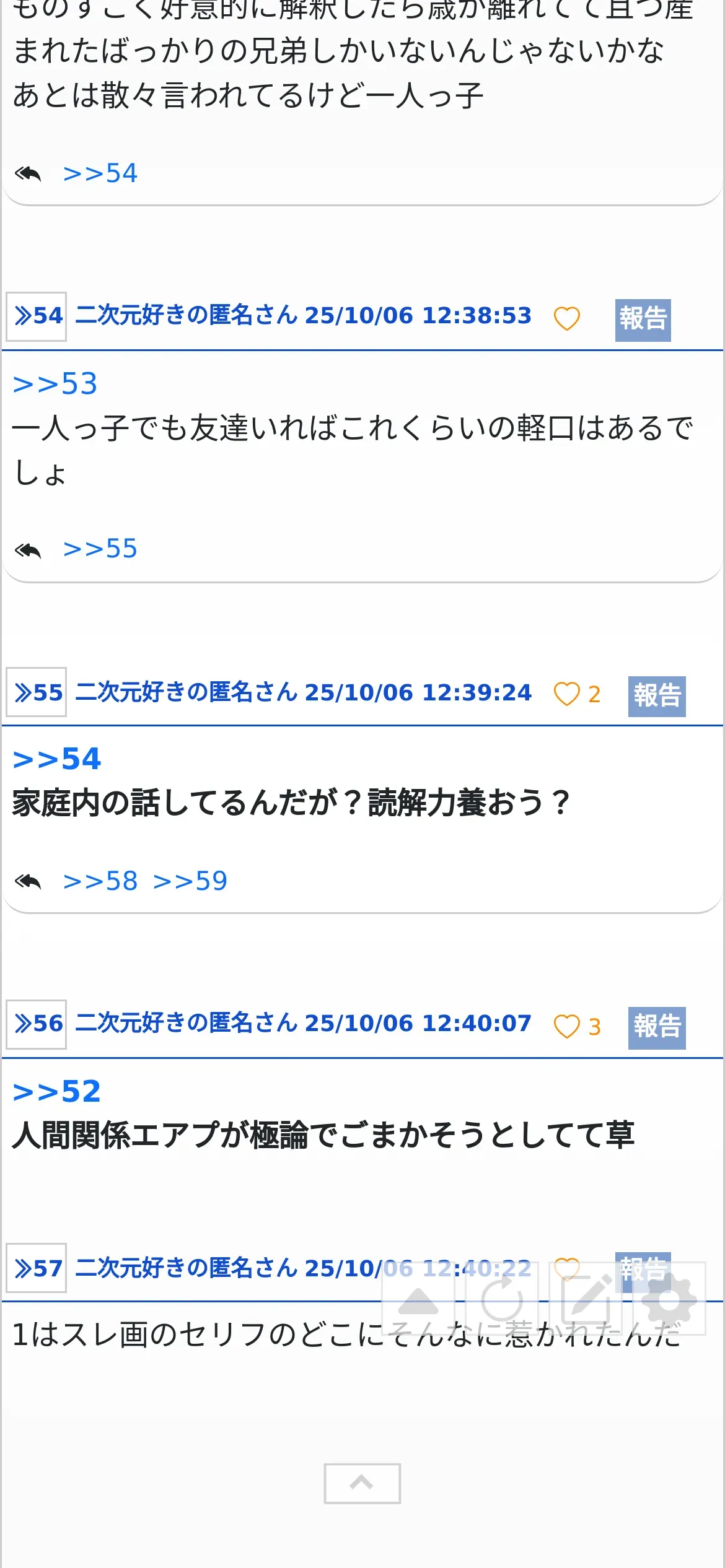Like post number 55
The width and height of the screenshot is (725, 1568).
566,694
